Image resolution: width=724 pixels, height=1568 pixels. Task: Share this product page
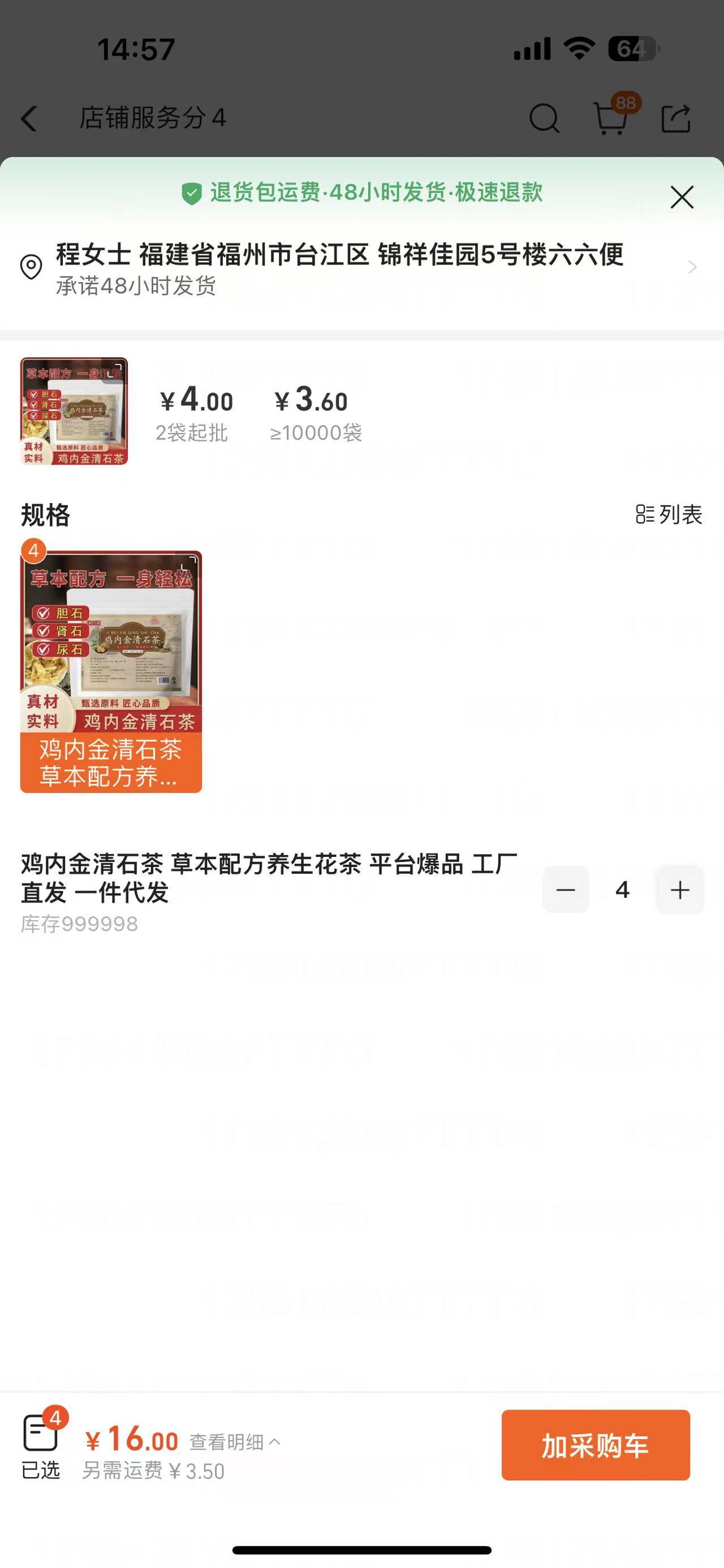[x=676, y=118]
